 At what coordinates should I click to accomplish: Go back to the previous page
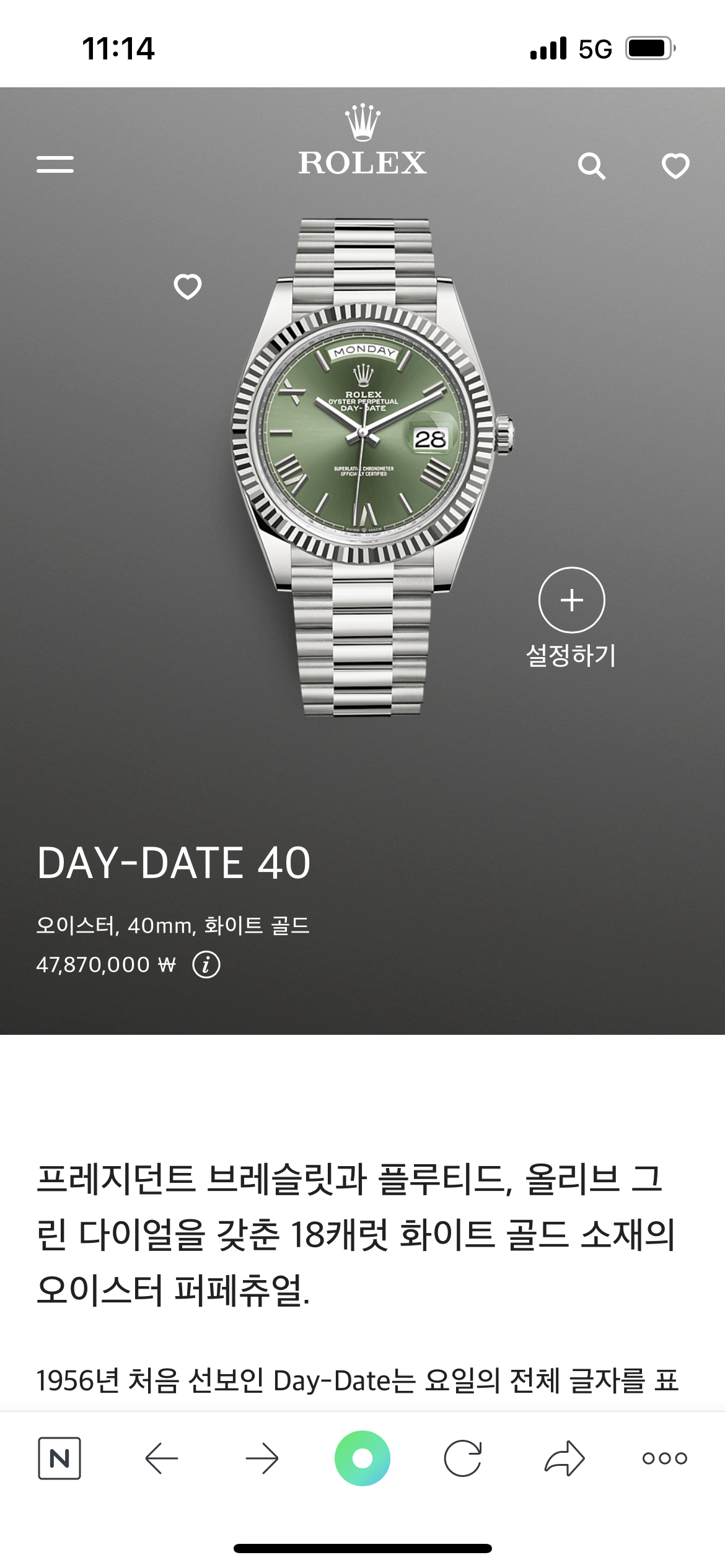pos(161,1458)
